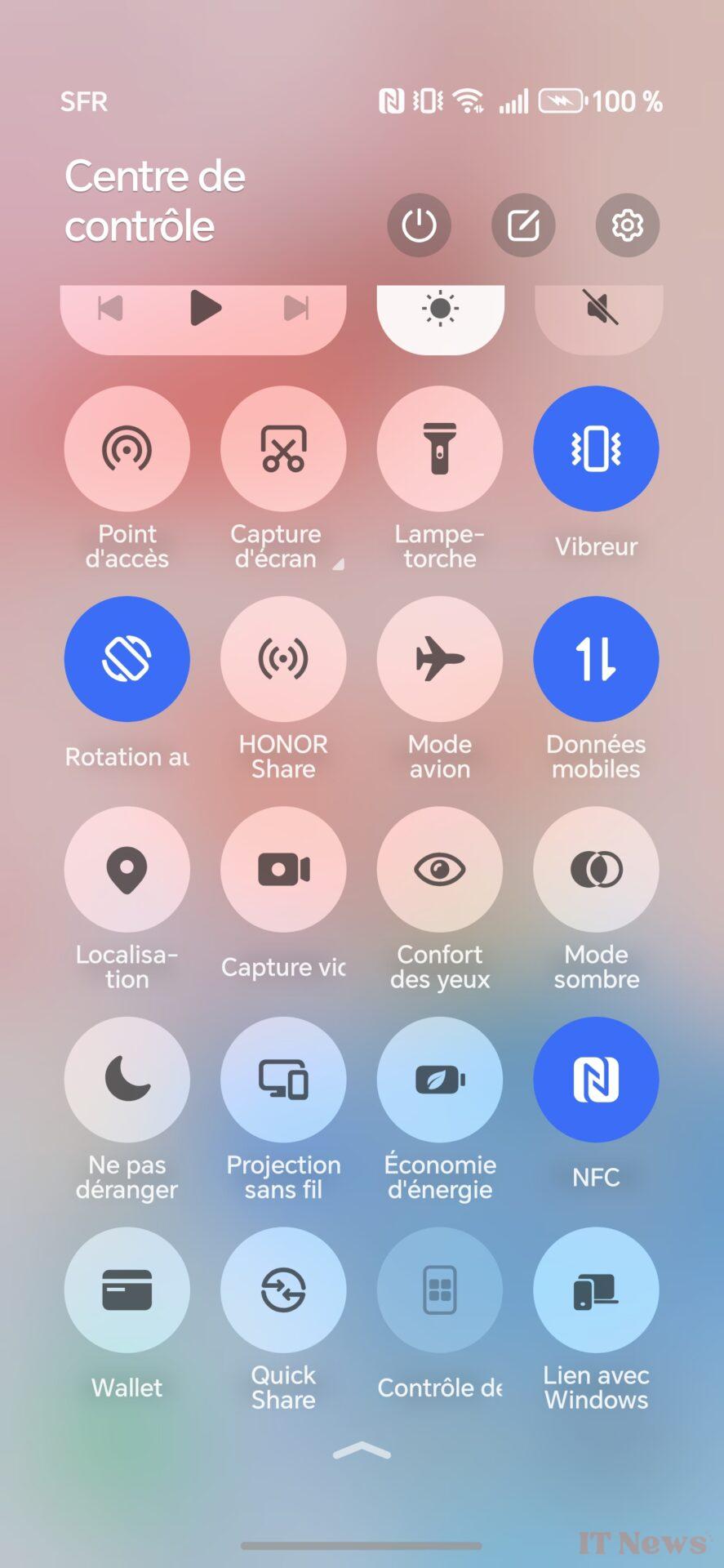
Task: Play the media in the player card
Action: click(x=205, y=309)
